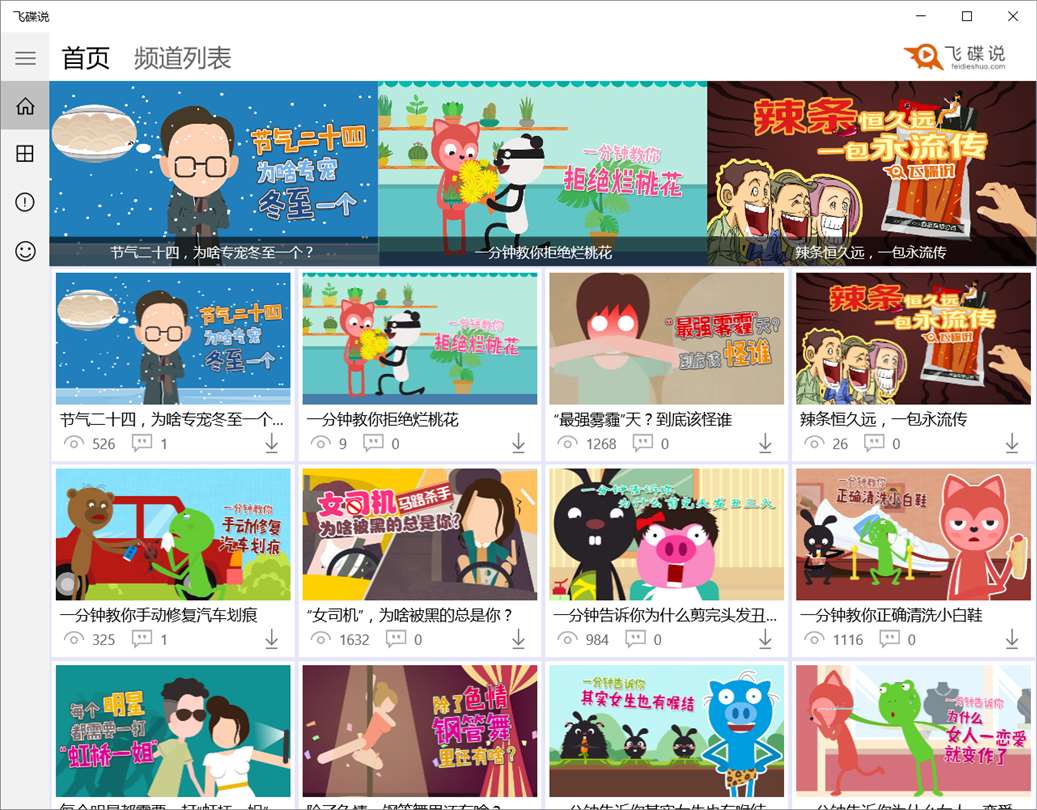Watch the video "女司机"，为啥被黑的总是你？
This screenshot has width=1037, height=810.
420,535
